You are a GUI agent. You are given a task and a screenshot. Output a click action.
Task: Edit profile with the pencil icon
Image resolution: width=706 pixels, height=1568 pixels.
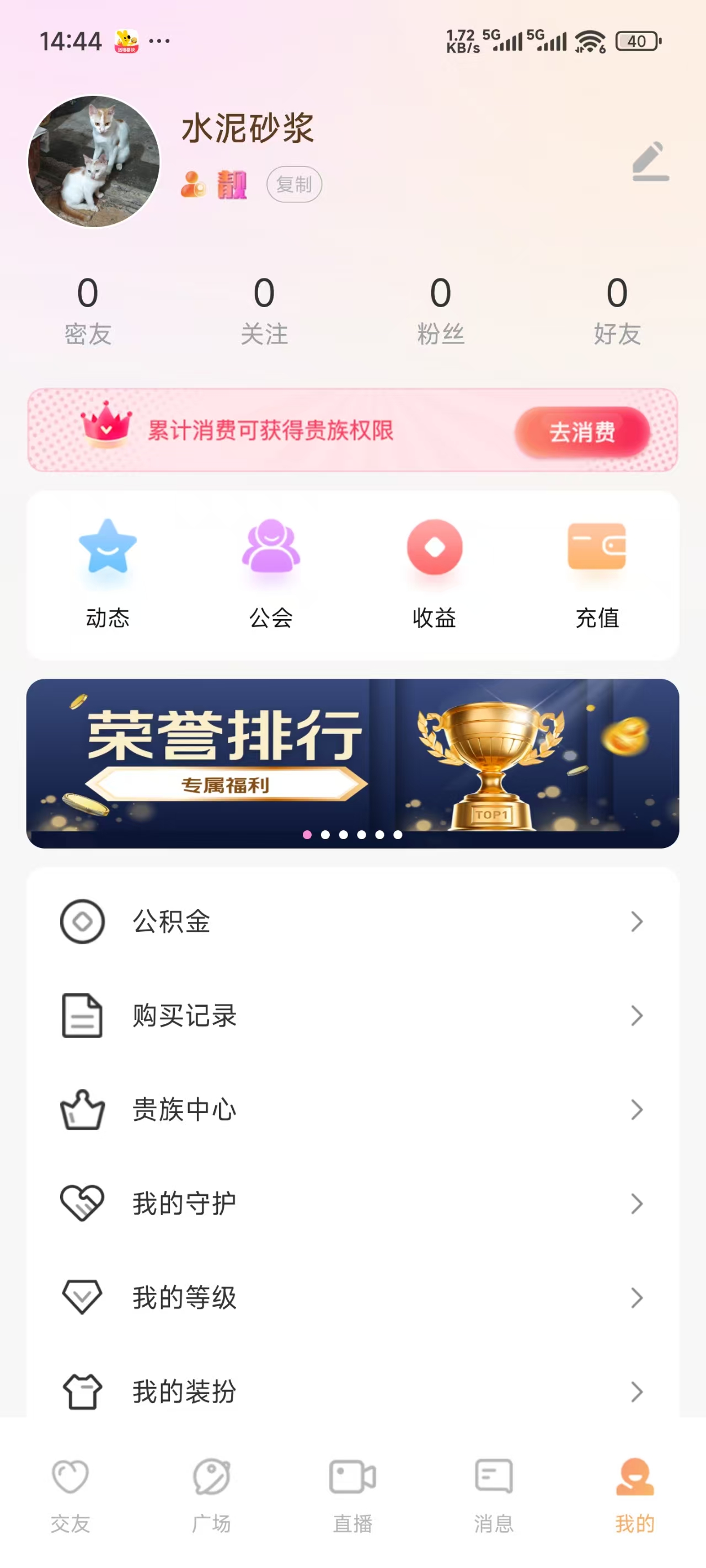click(650, 162)
